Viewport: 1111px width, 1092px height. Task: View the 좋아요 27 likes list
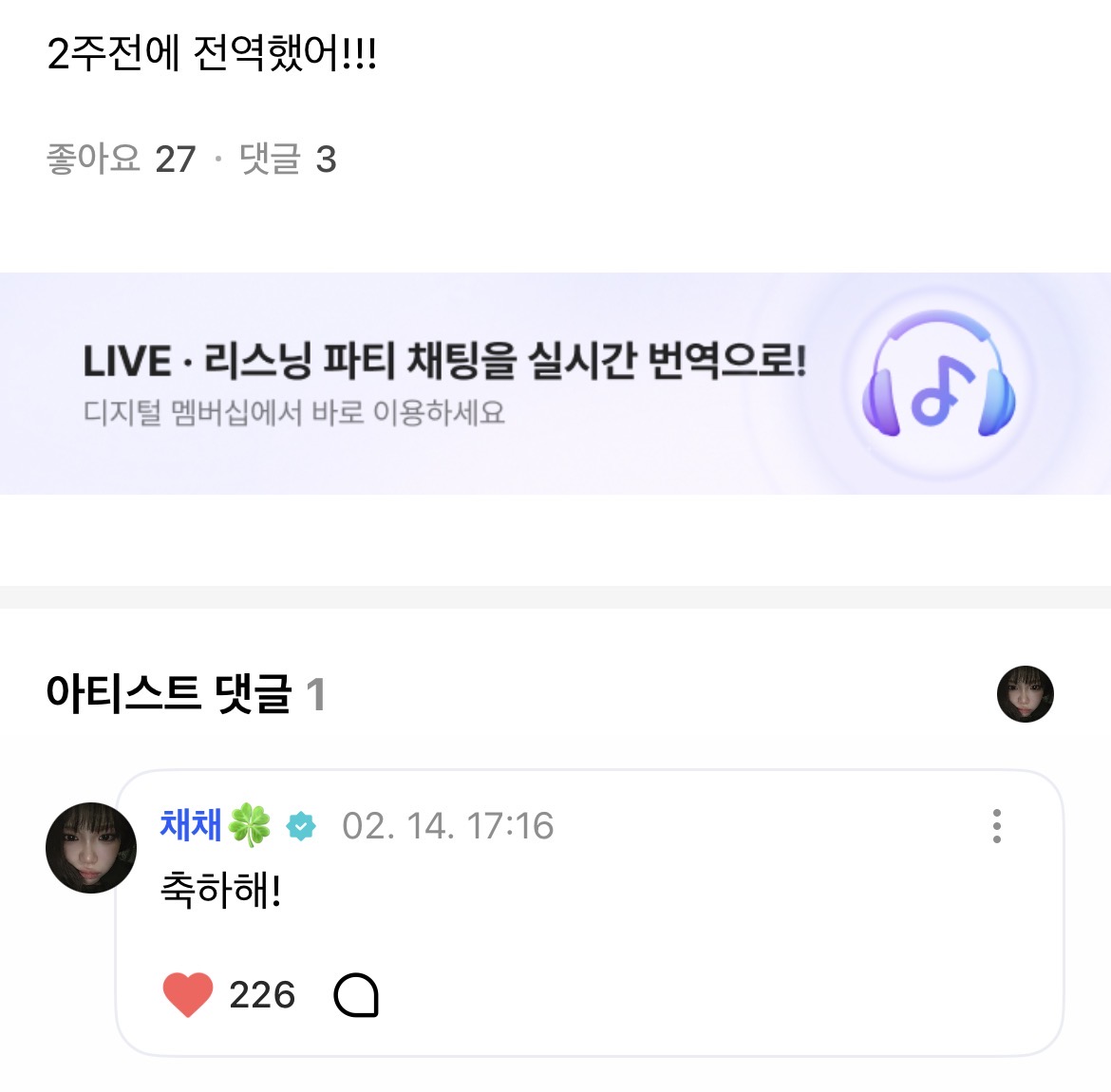121,160
